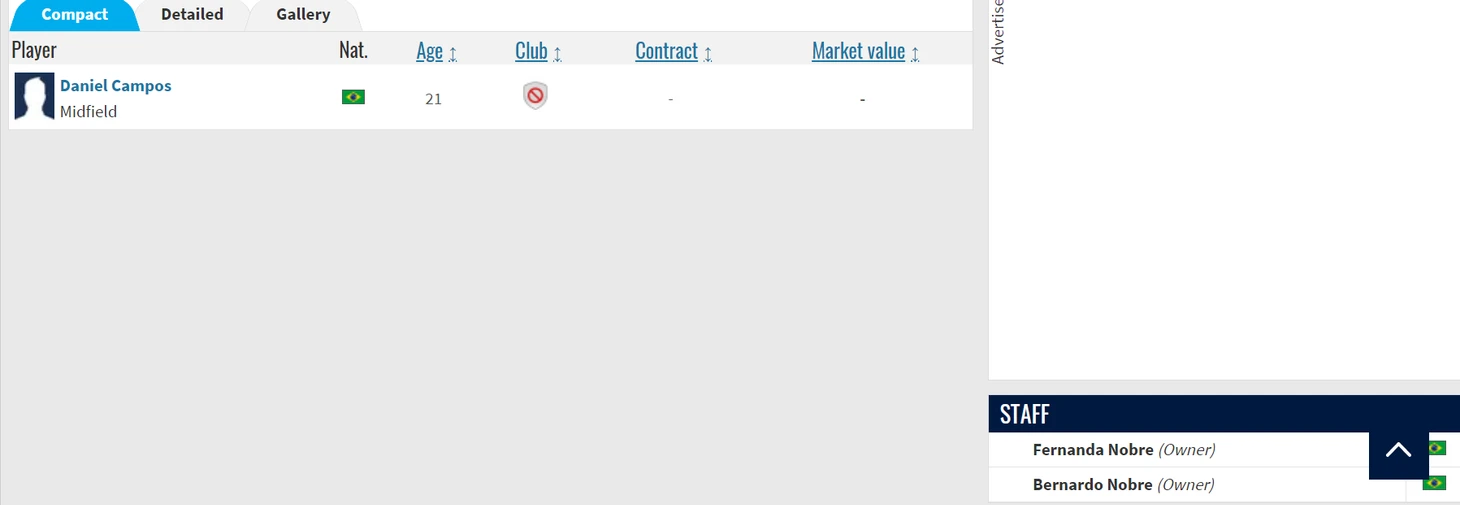Open Daniel Campos player profile
Viewport: 1460px width, 505px height.
click(115, 86)
